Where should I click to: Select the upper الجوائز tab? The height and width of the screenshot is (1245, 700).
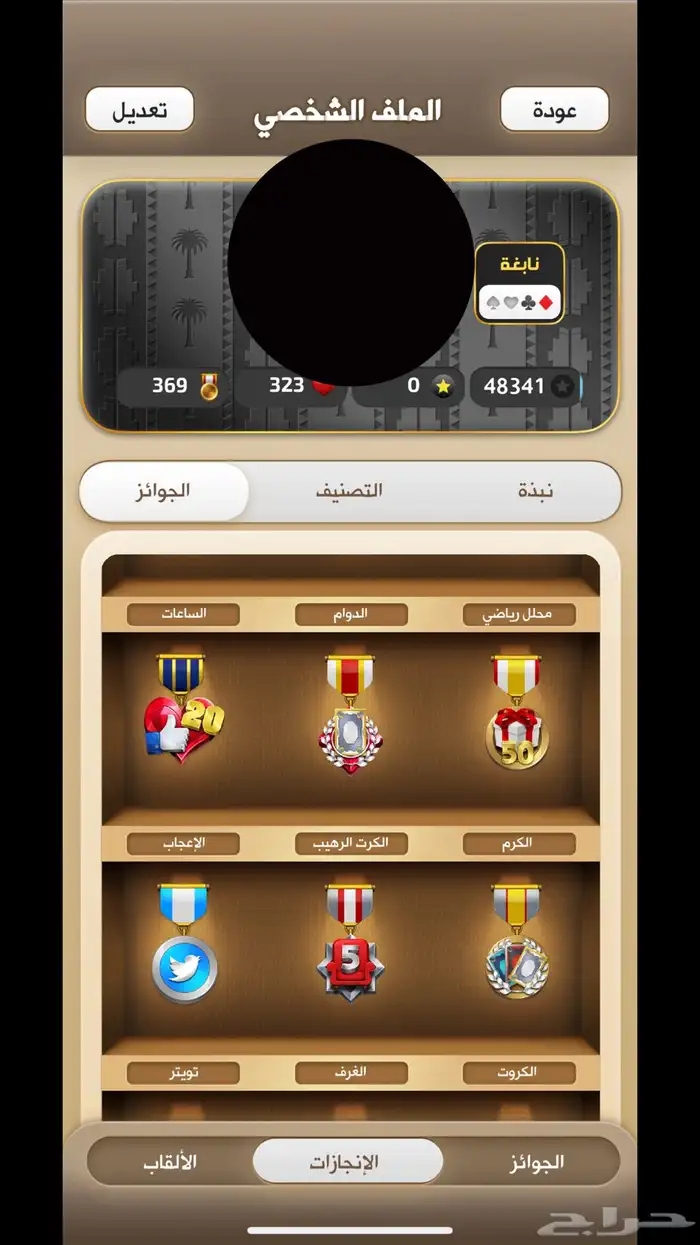(164, 491)
